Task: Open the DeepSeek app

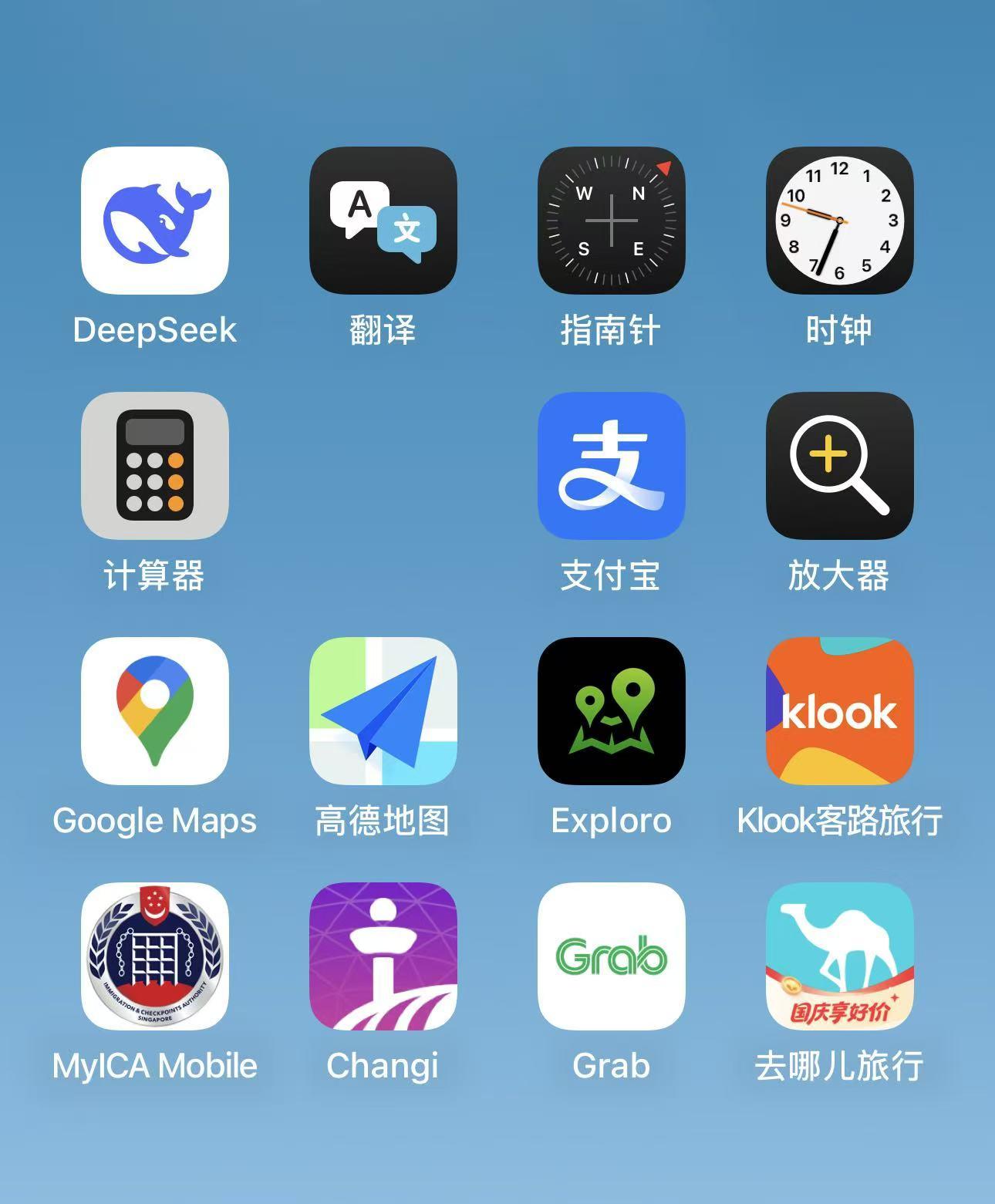Action: pyautogui.click(x=154, y=221)
